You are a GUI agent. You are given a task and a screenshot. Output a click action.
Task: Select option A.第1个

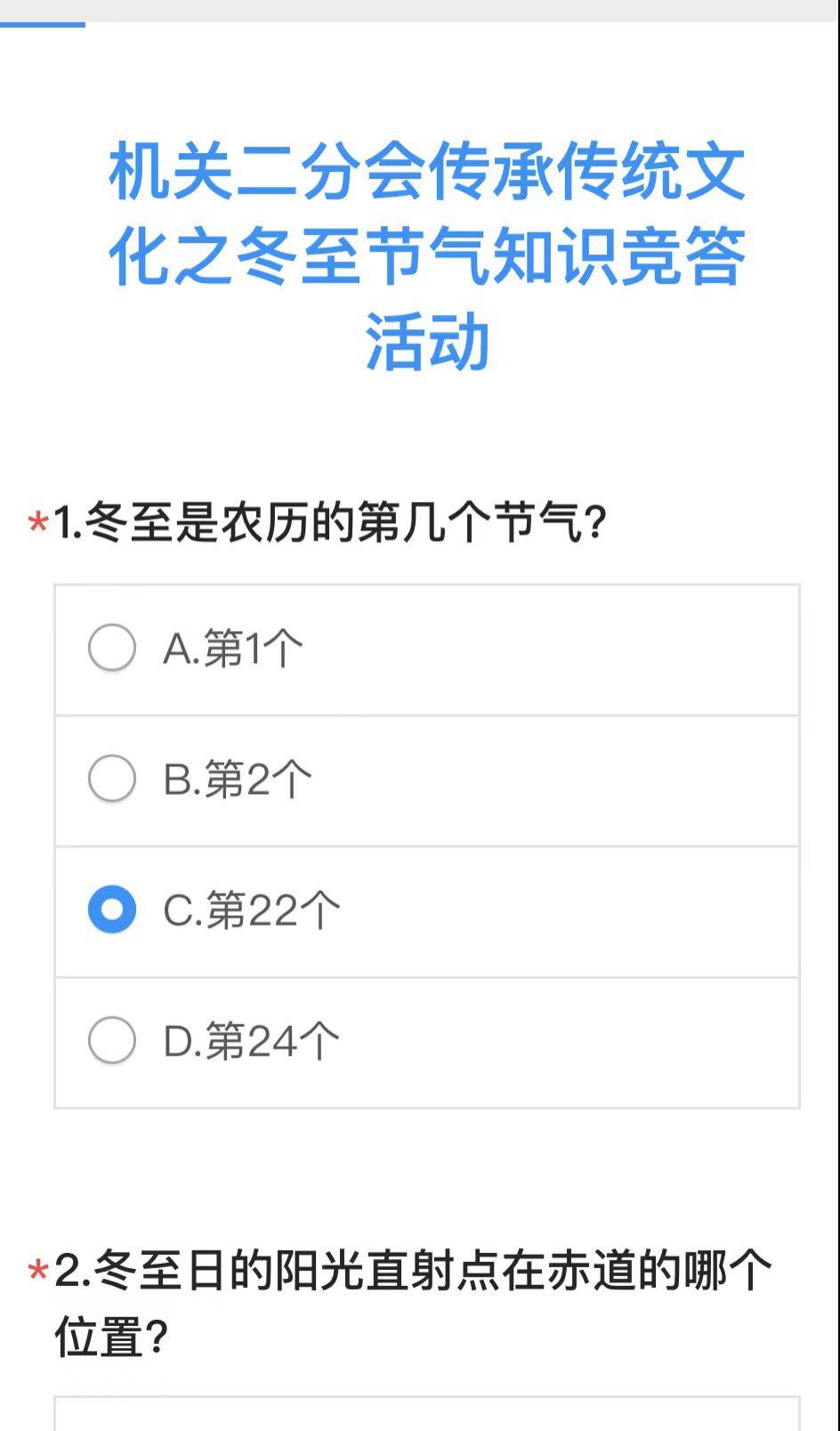click(x=427, y=650)
